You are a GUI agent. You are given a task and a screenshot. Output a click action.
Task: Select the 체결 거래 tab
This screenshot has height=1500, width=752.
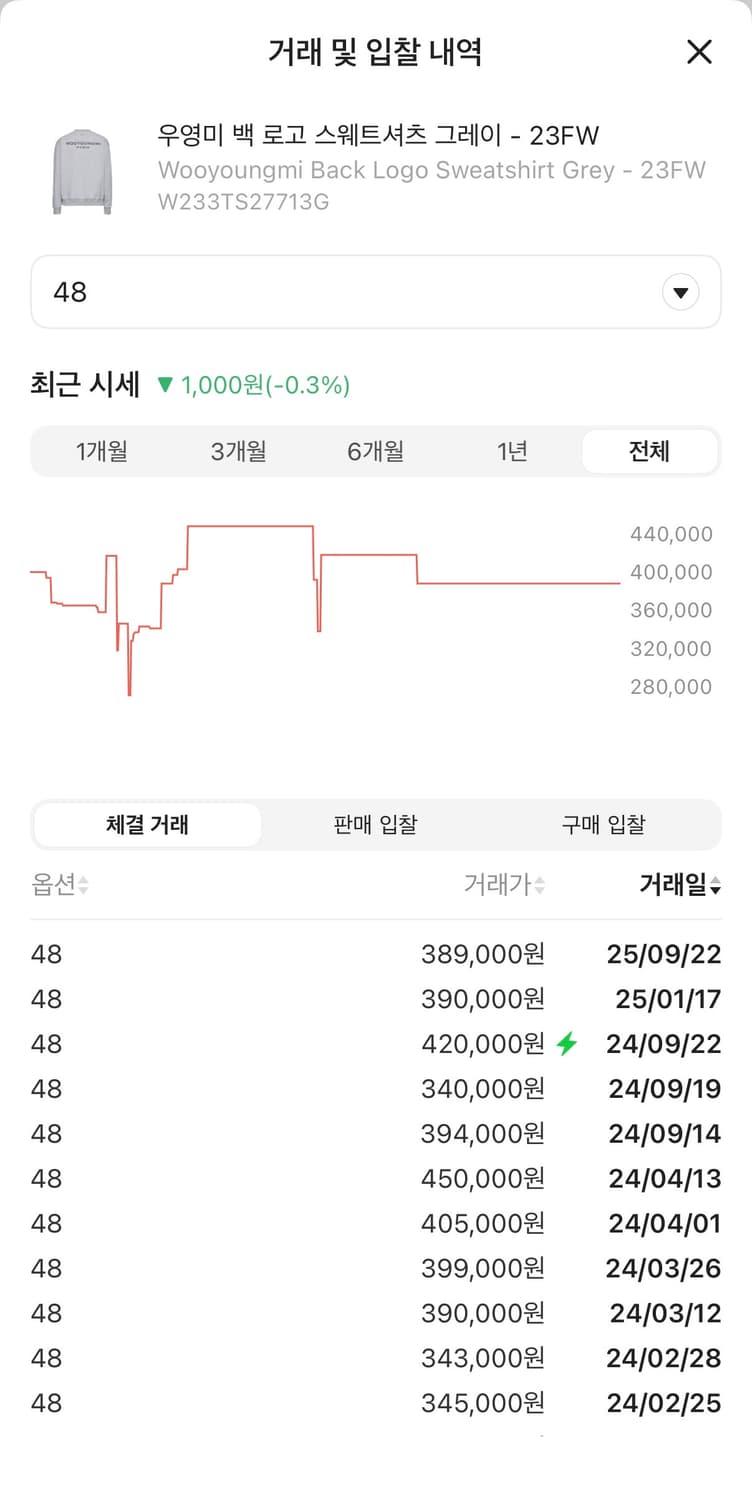pyautogui.click(x=146, y=824)
